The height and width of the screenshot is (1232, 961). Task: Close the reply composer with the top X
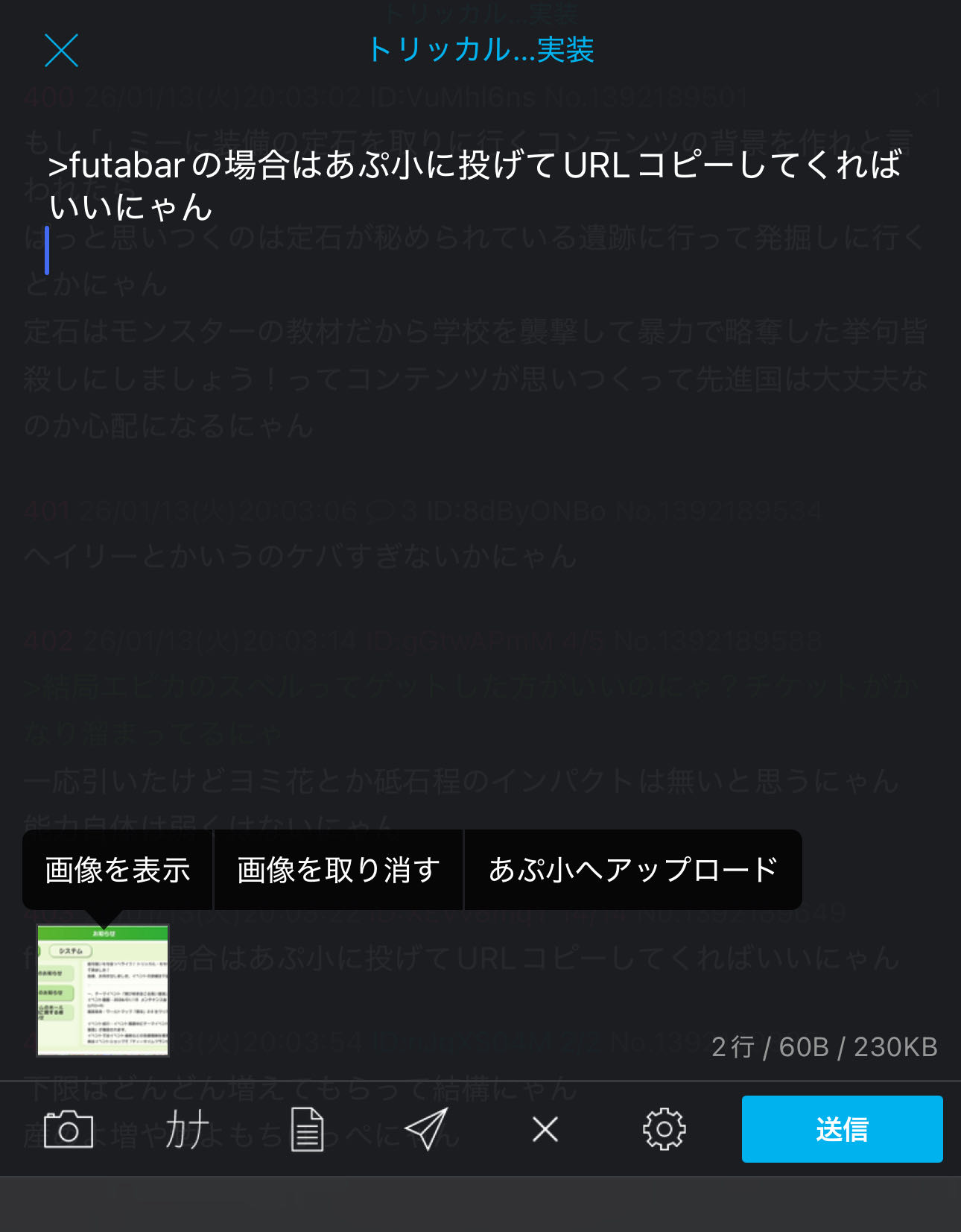coord(61,51)
